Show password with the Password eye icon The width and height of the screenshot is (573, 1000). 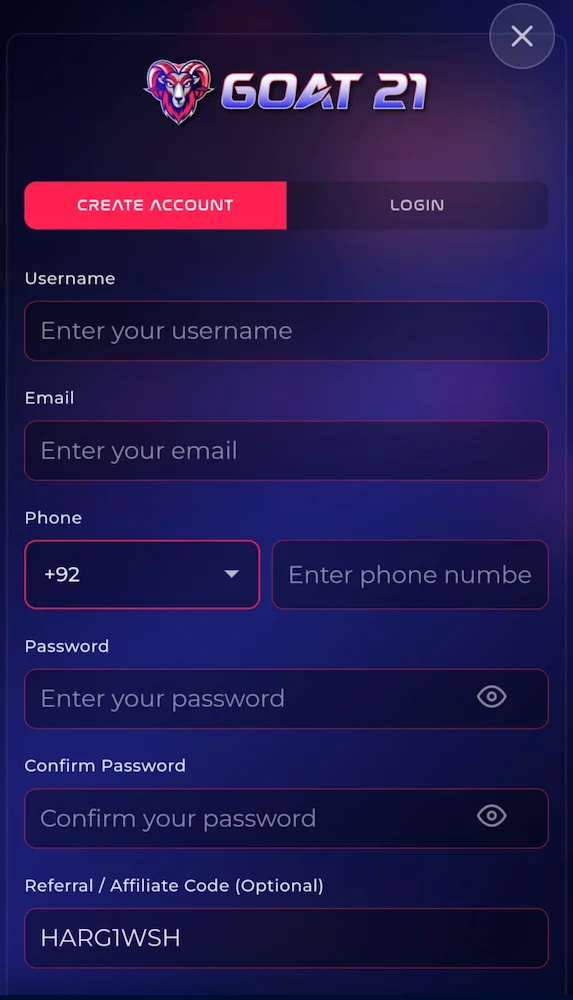[491, 697]
